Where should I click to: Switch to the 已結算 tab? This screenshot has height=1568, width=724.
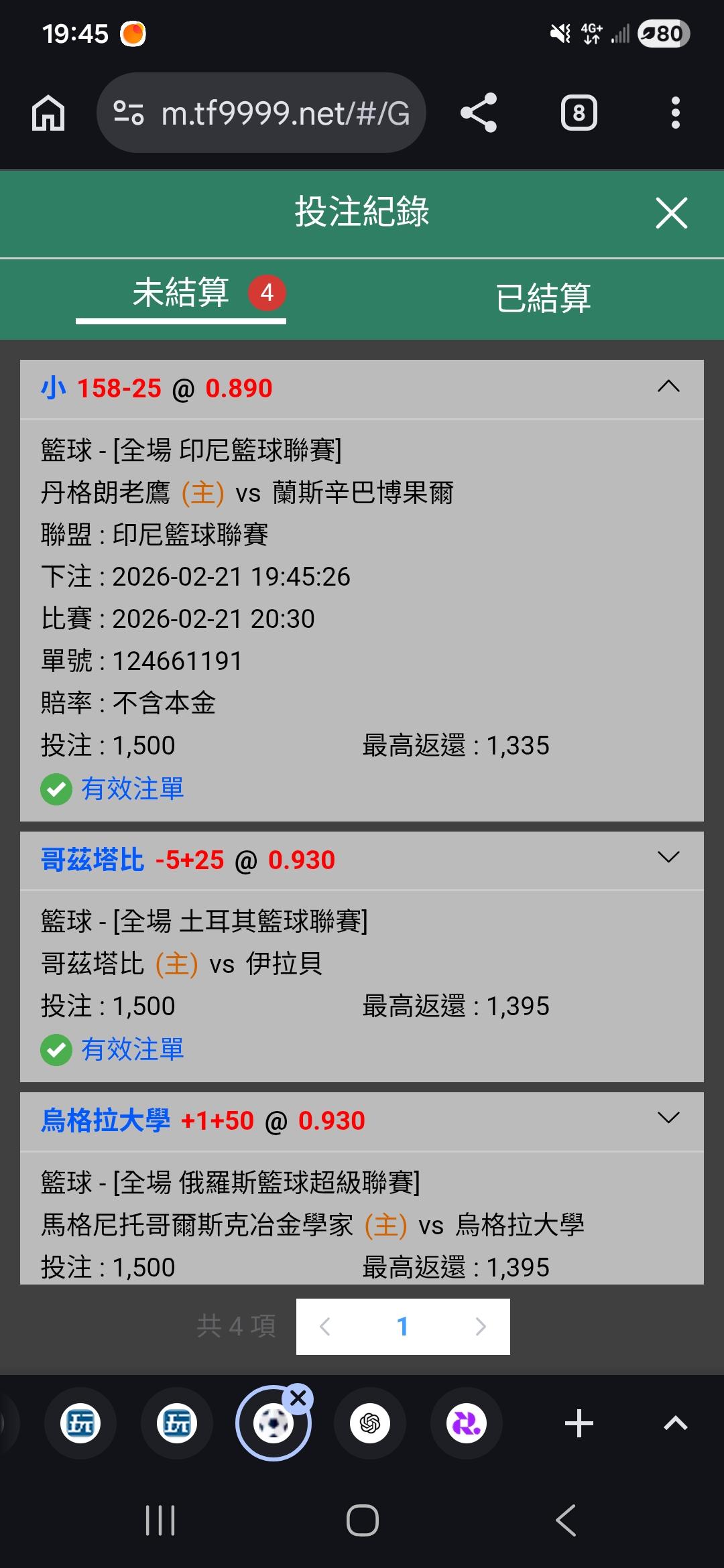pos(543,298)
